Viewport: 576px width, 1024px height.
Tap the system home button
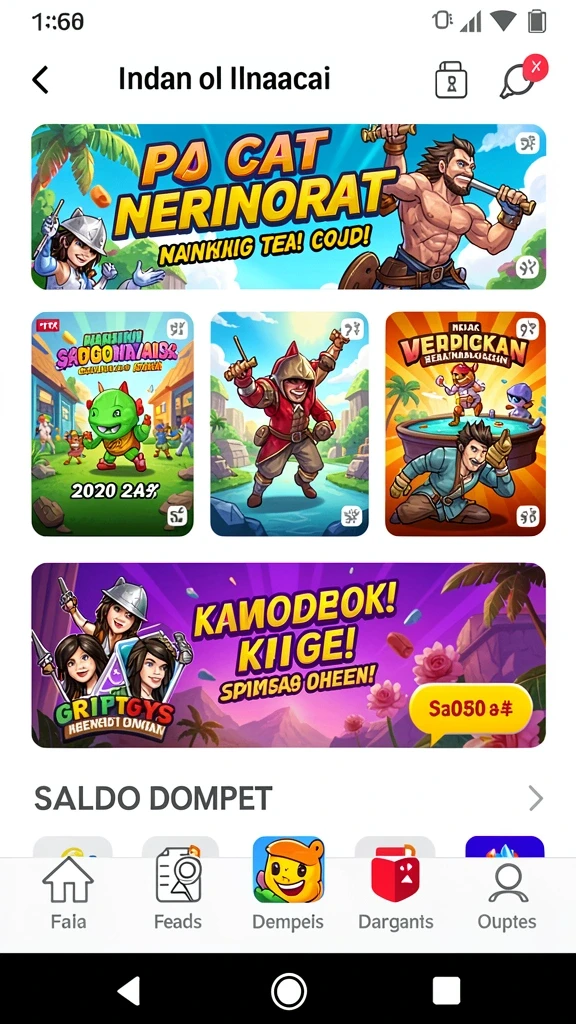(288, 991)
